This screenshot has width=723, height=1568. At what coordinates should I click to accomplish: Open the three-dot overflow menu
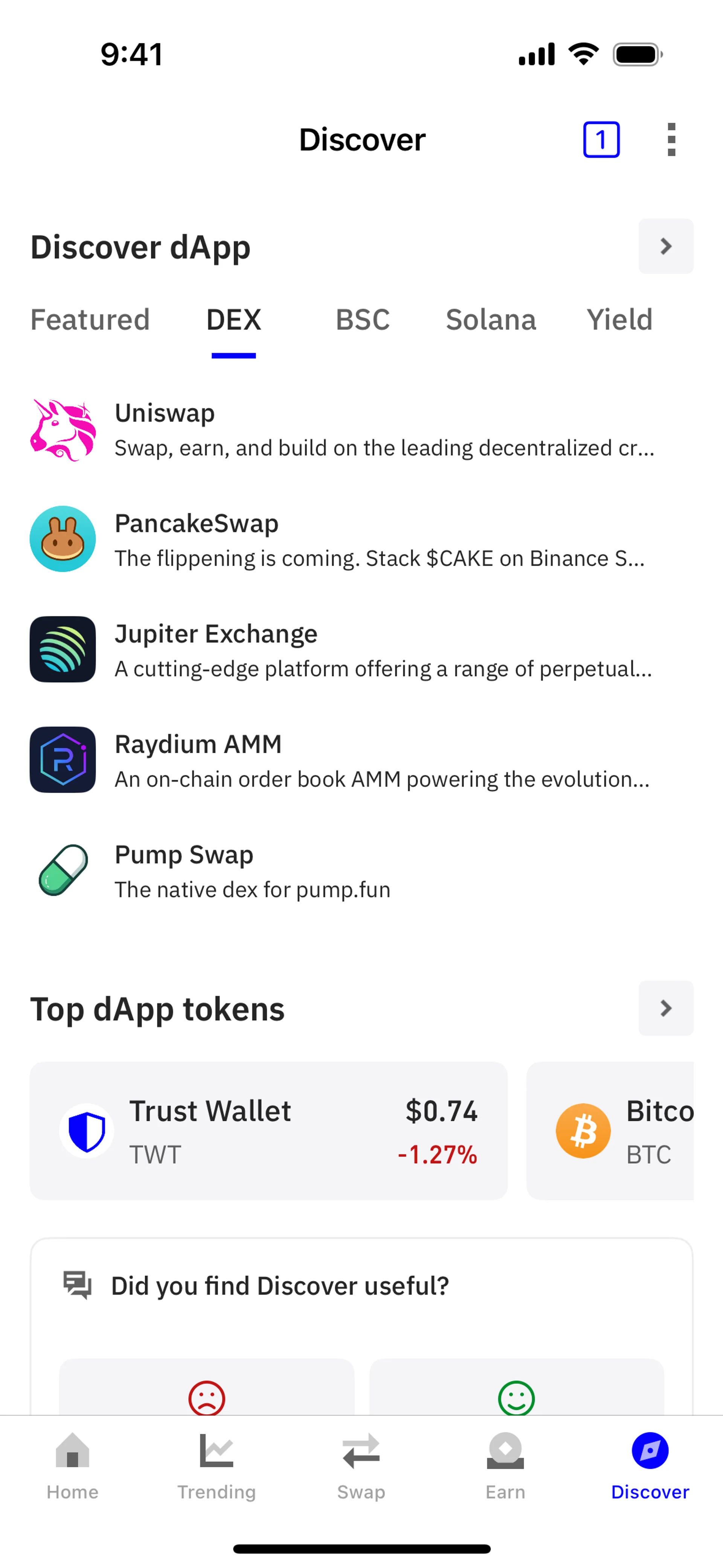[671, 139]
